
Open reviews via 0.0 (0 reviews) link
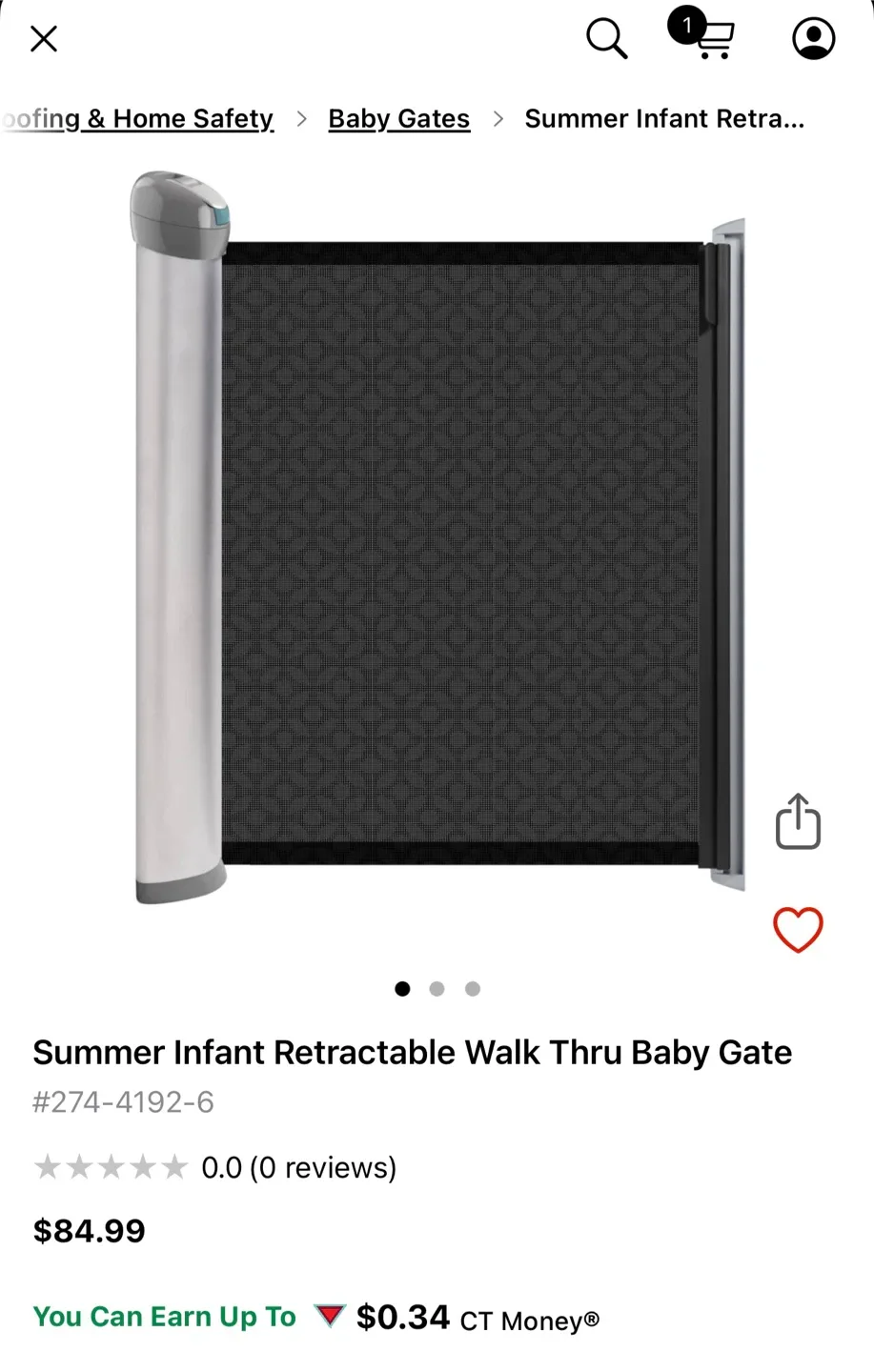click(x=298, y=1166)
